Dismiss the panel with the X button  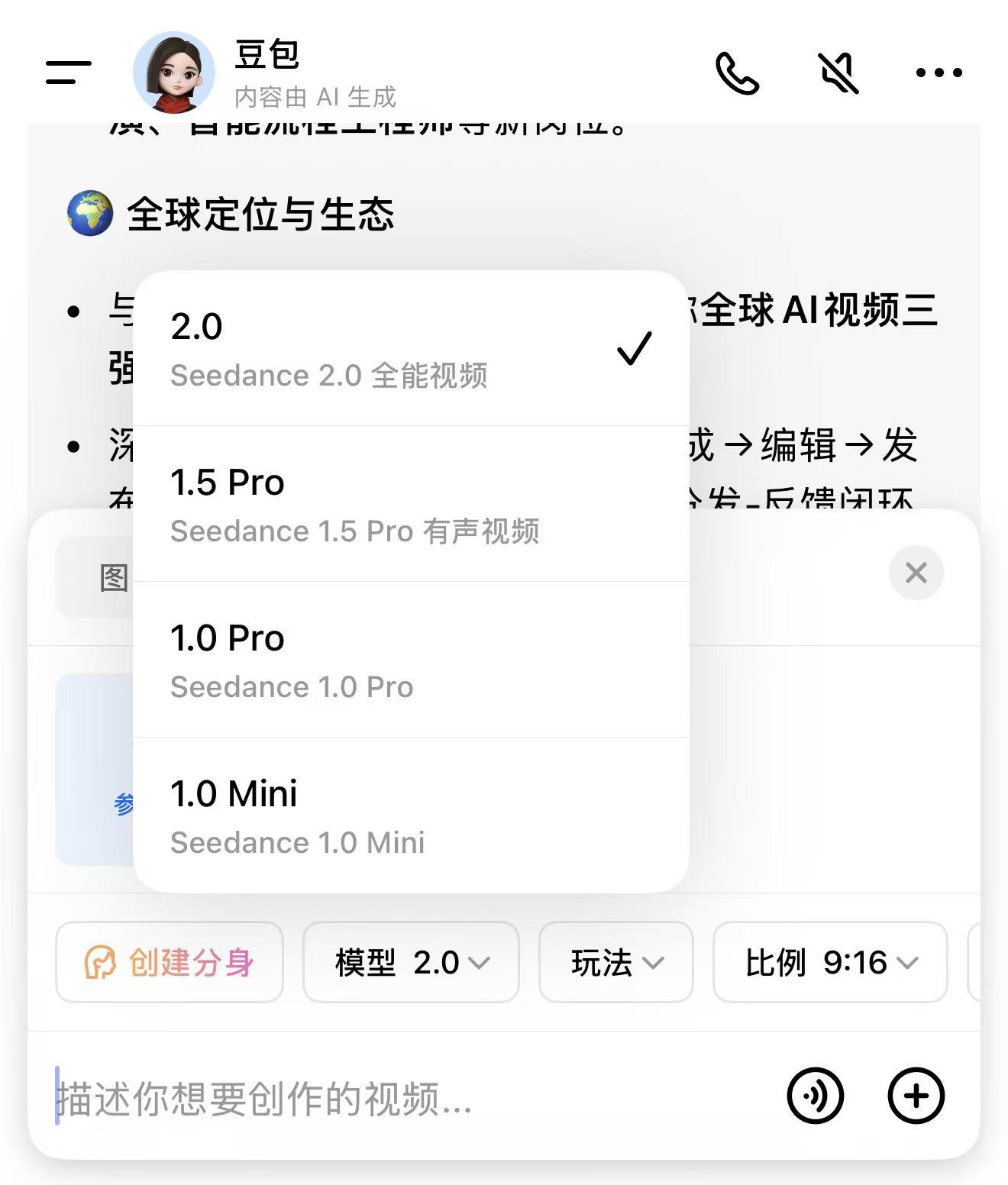click(916, 573)
